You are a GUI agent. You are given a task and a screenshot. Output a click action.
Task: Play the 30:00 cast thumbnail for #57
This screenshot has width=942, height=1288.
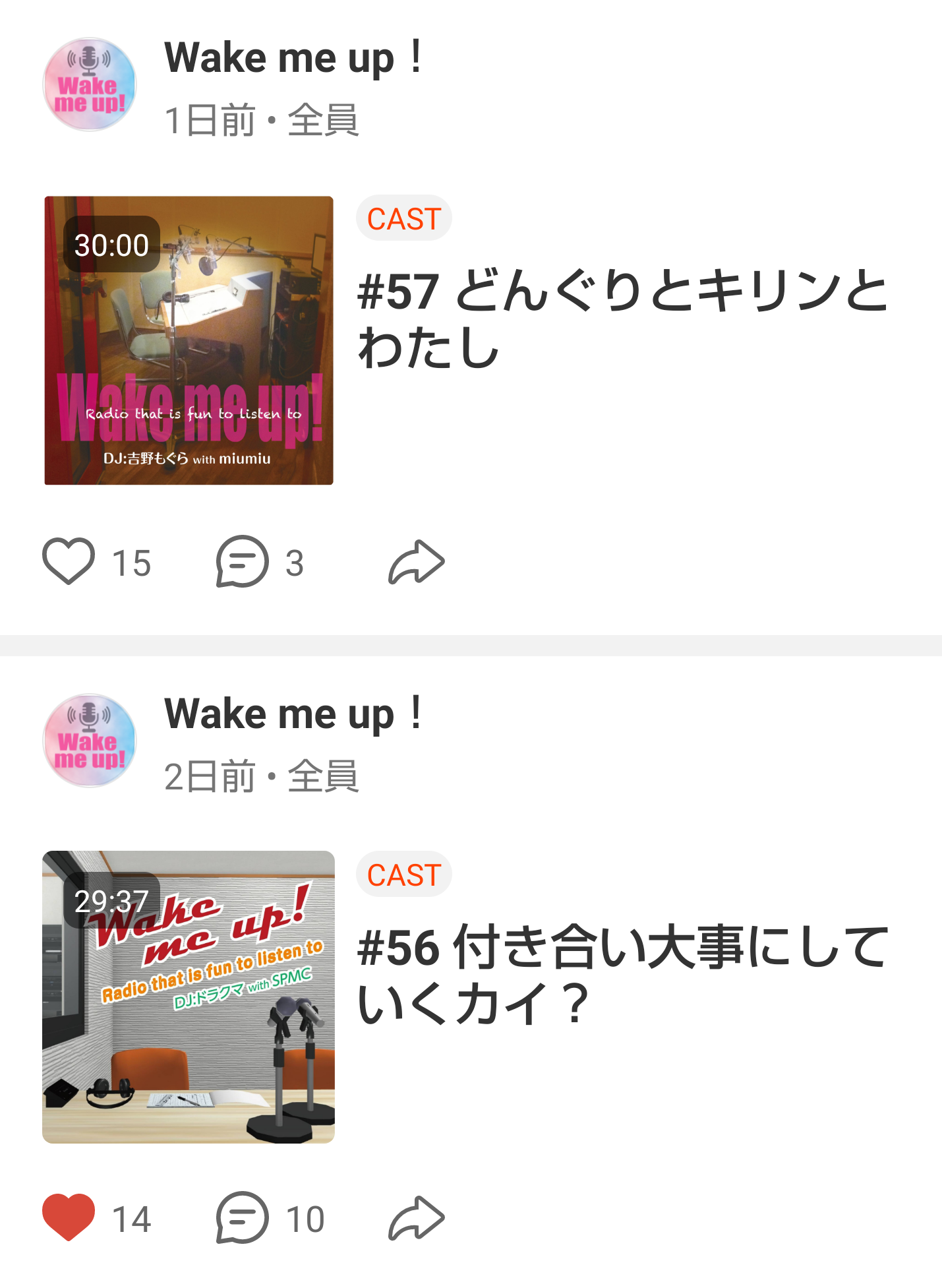tap(189, 340)
